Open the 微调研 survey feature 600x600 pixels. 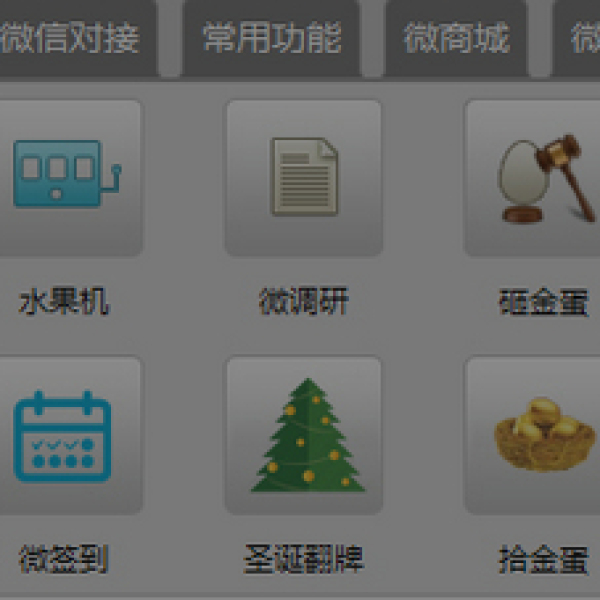[x=303, y=178]
